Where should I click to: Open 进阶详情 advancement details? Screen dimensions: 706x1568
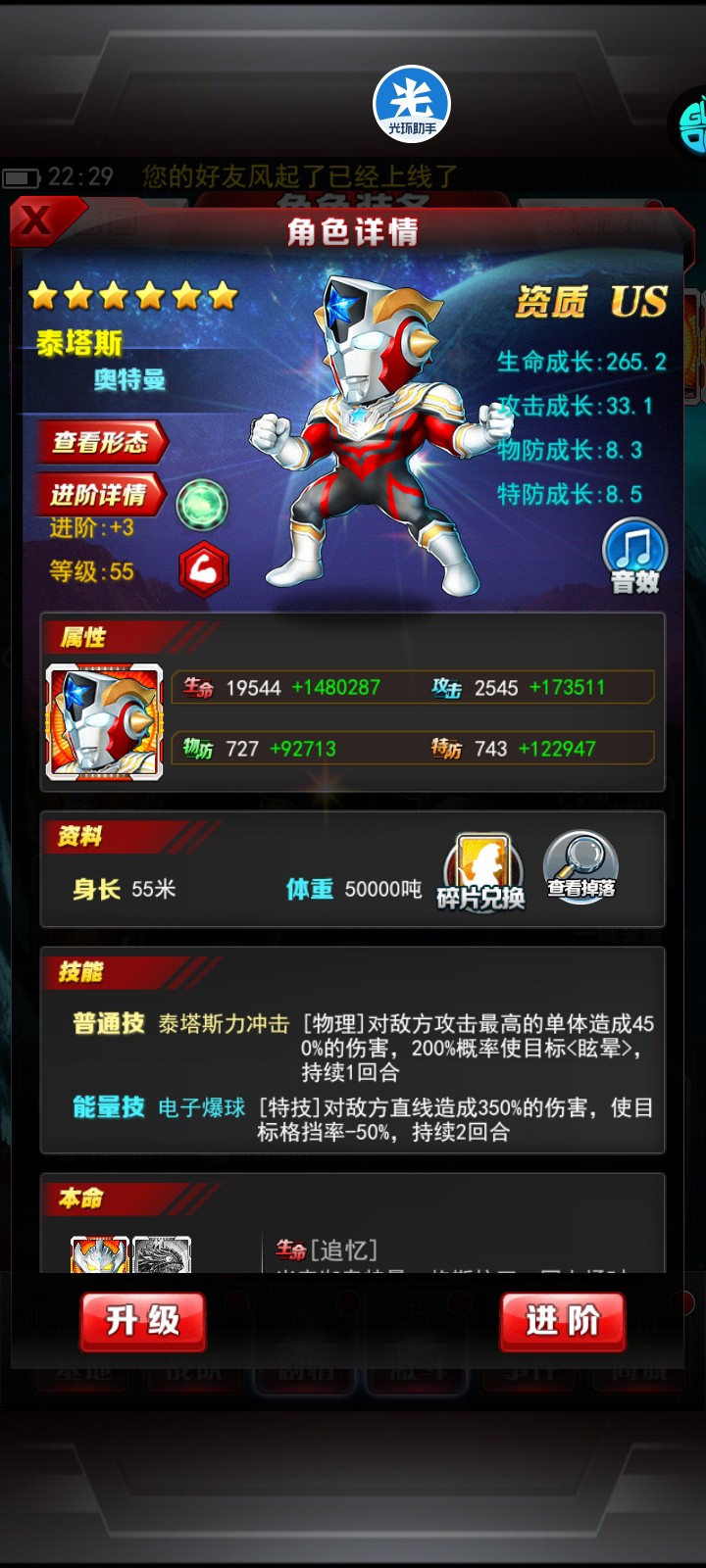(99, 494)
